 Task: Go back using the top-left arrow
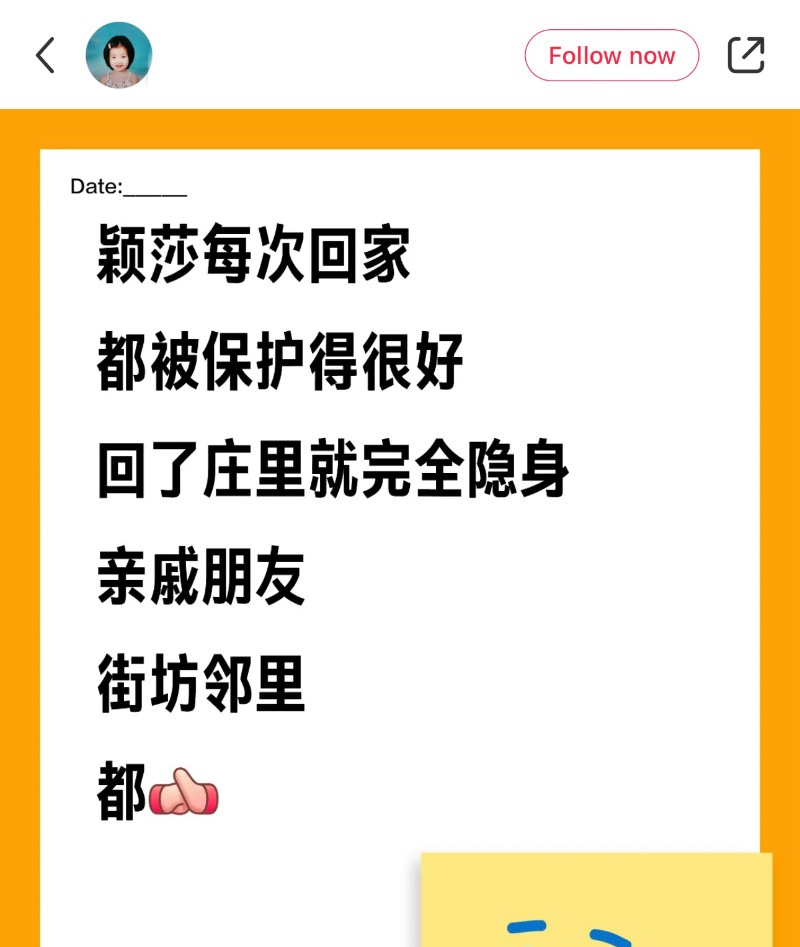(x=45, y=55)
